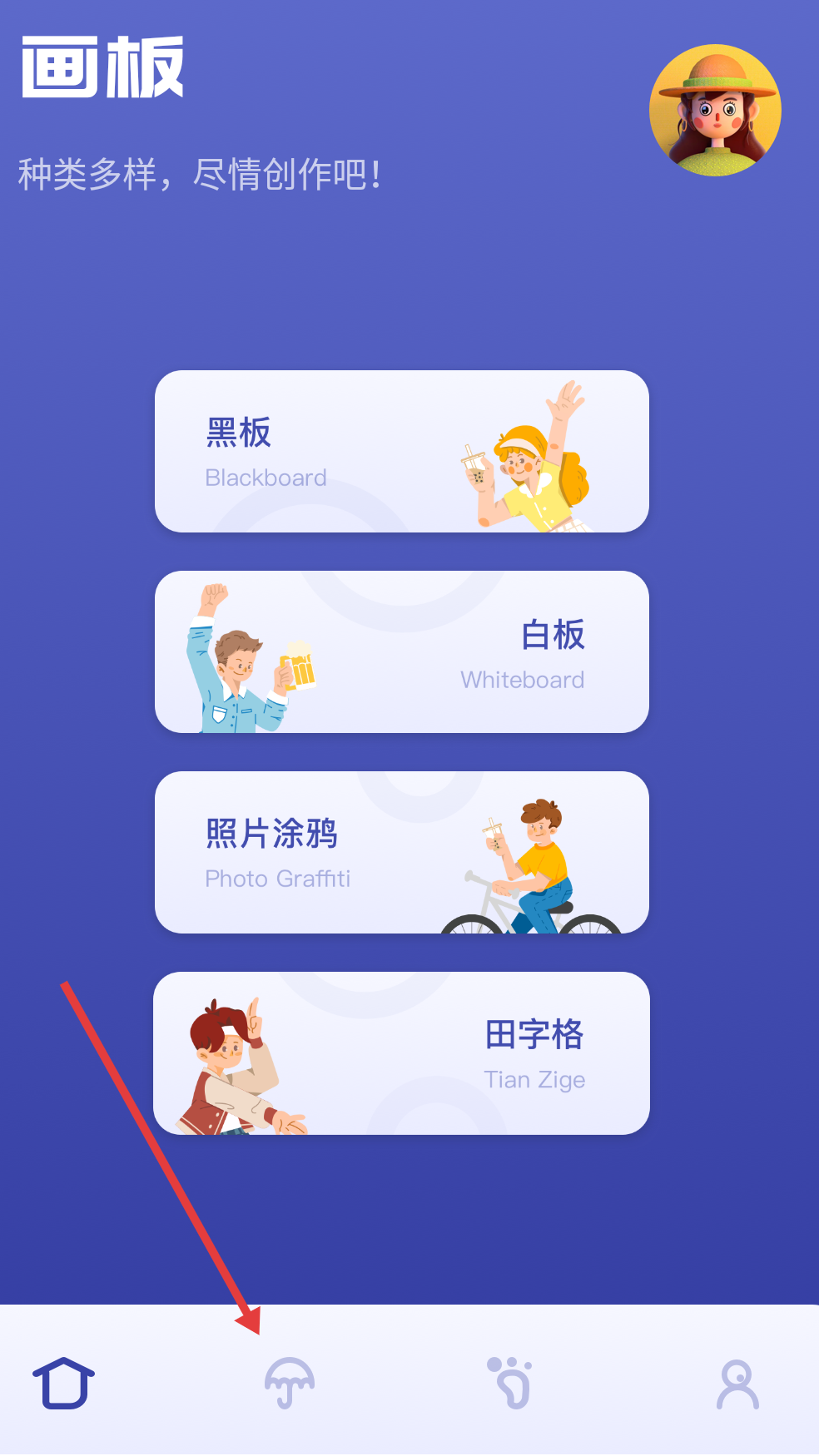Image resolution: width=819 pixels, height=1456 pixels.
Task: Switch to the home tab
Action: 64,1383
